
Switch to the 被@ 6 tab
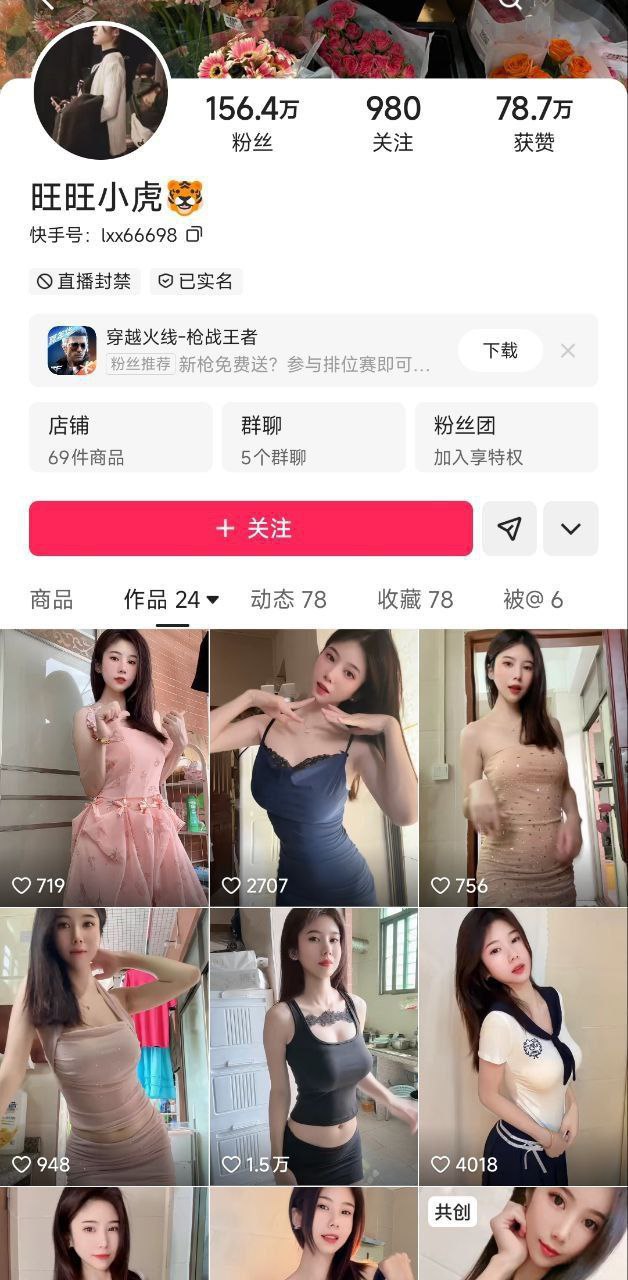(x=533, y=599)
